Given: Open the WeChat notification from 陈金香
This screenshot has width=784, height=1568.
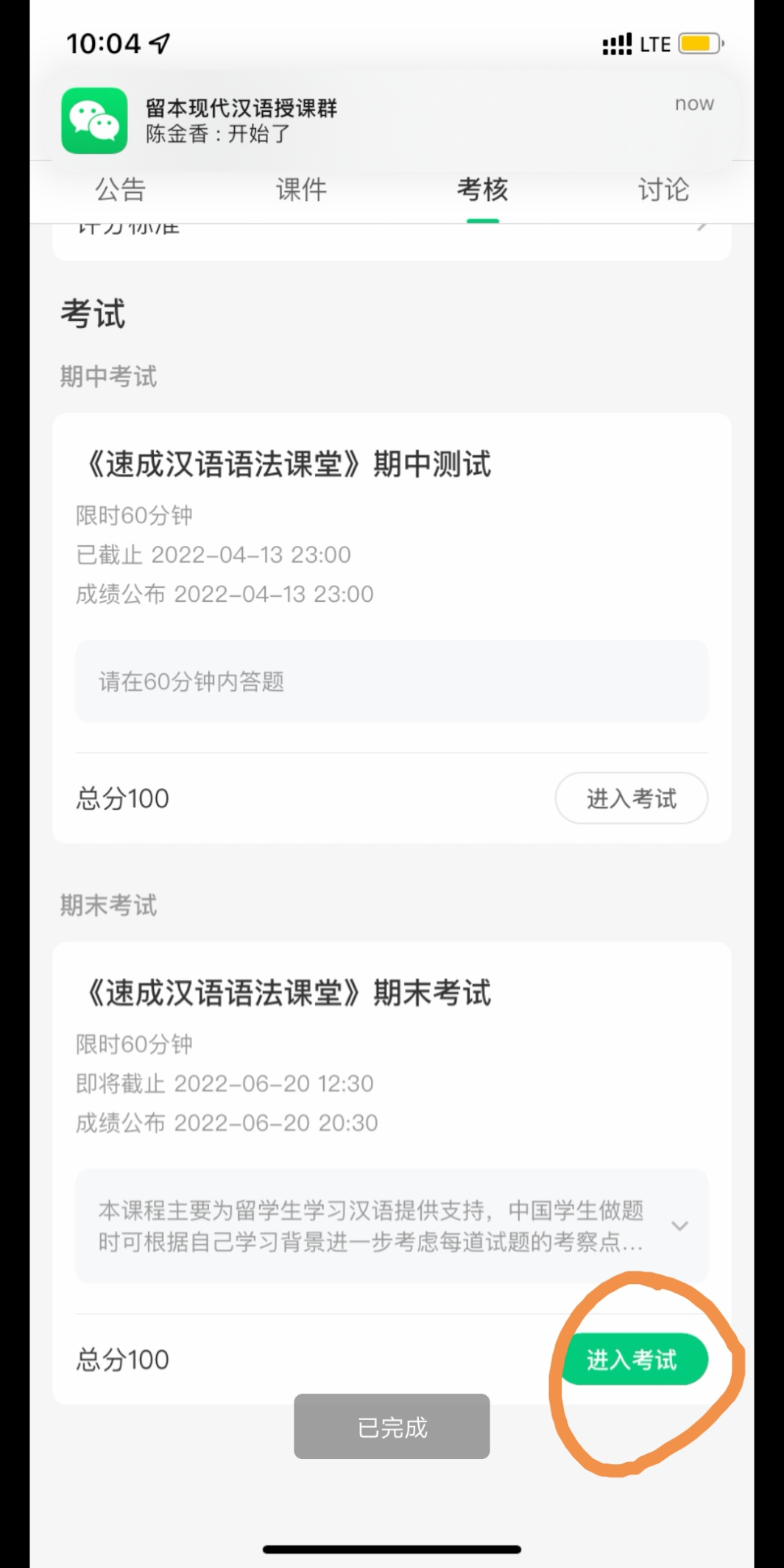Looking at the screenshot, I should point(390,121).
